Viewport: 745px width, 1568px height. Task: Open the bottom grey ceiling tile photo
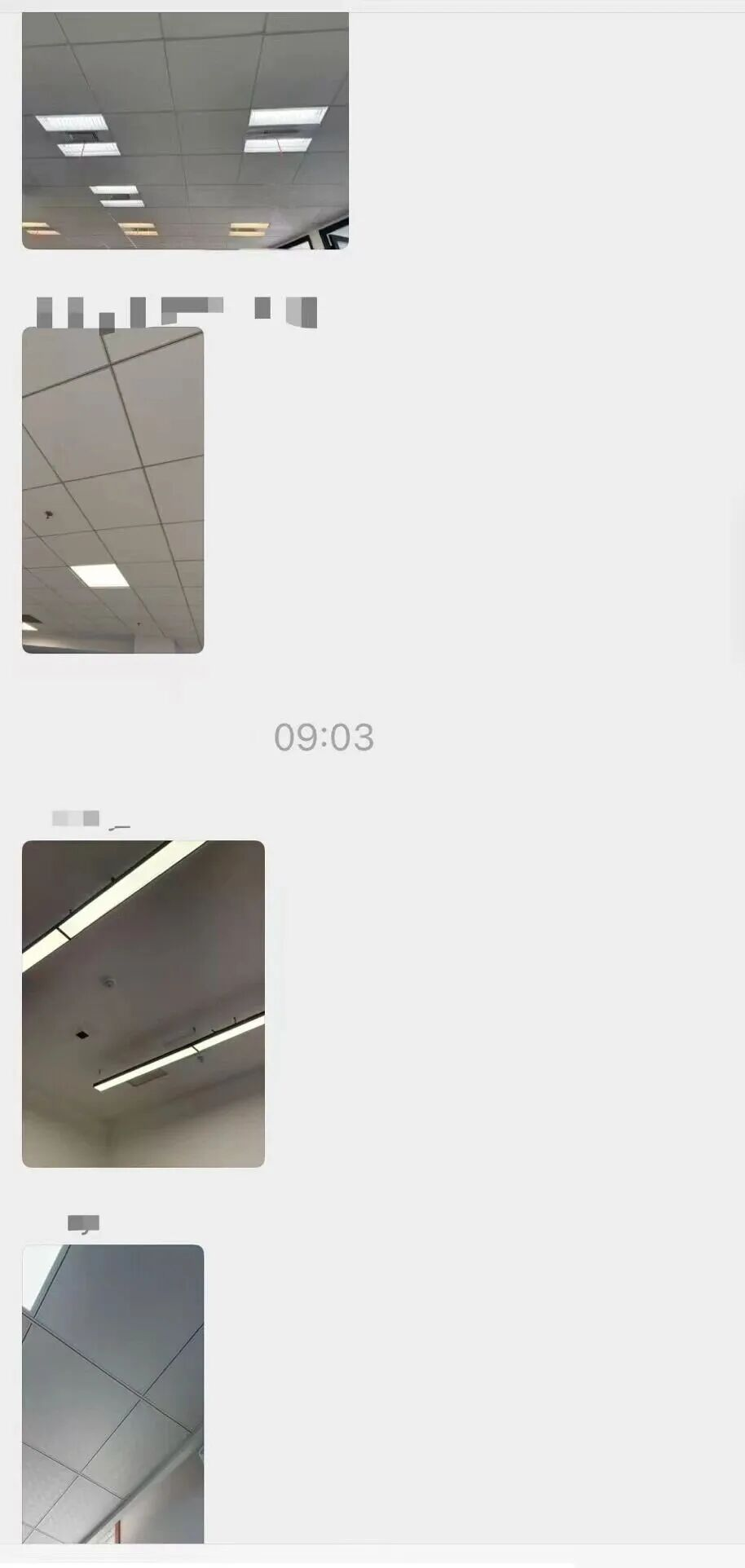pos(112,1393)
